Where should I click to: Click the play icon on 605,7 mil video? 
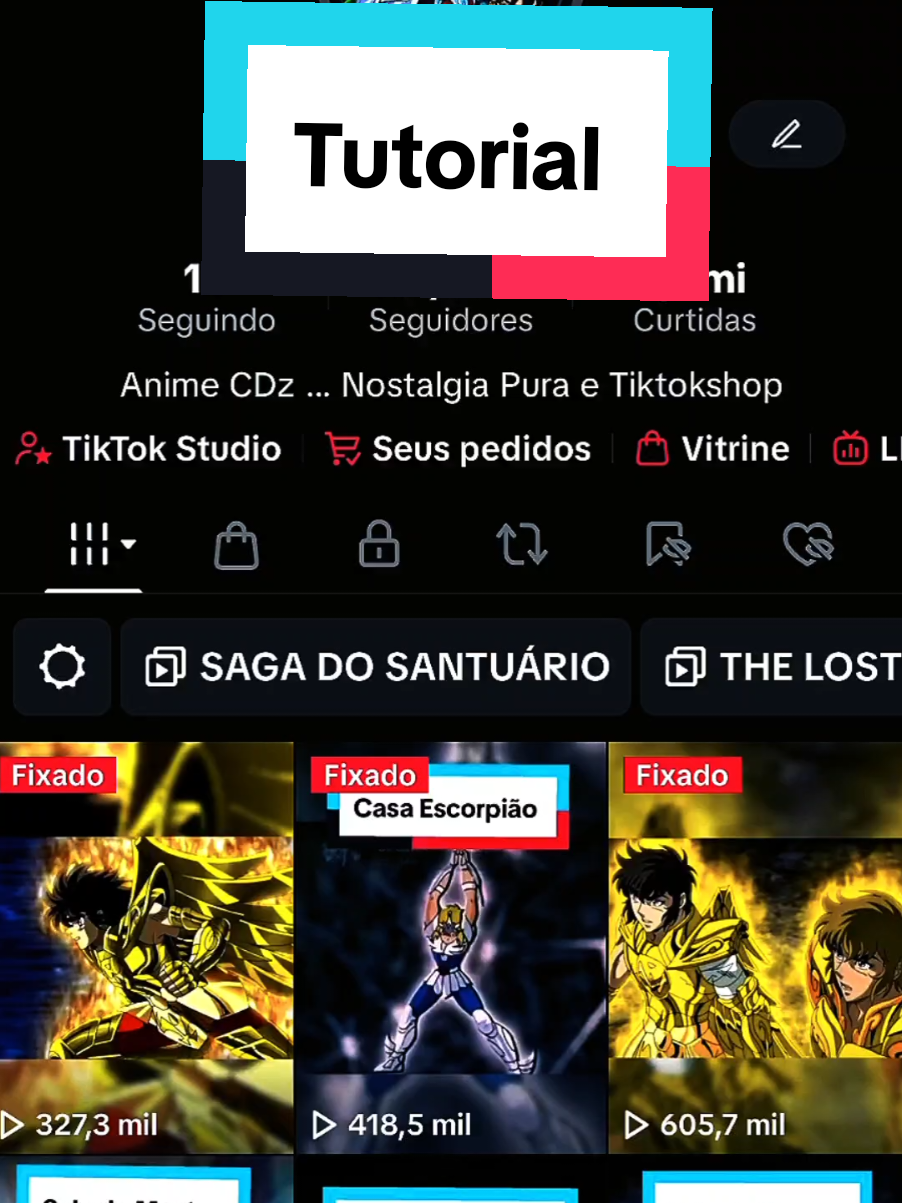pyautogui.click(x=637, y=1124)
